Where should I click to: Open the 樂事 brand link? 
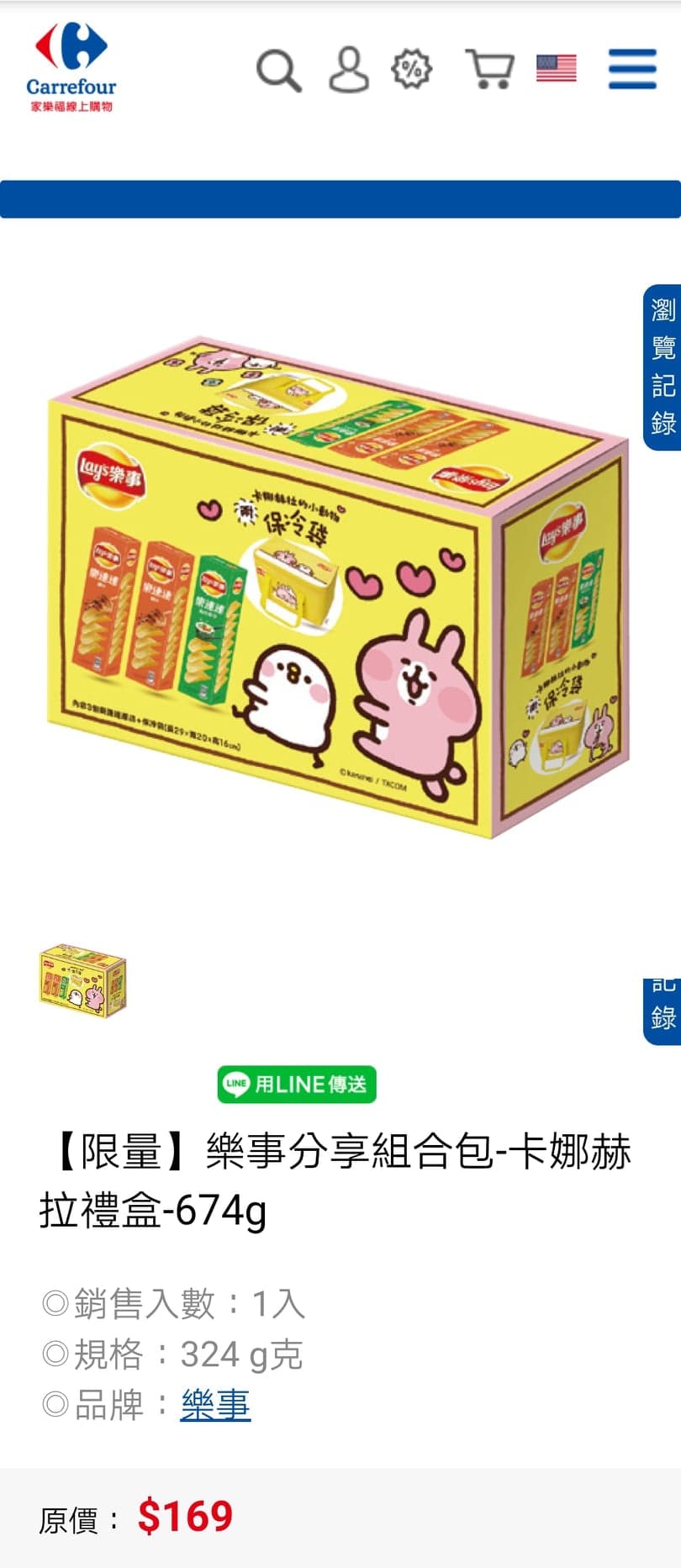click(215, 1405)
